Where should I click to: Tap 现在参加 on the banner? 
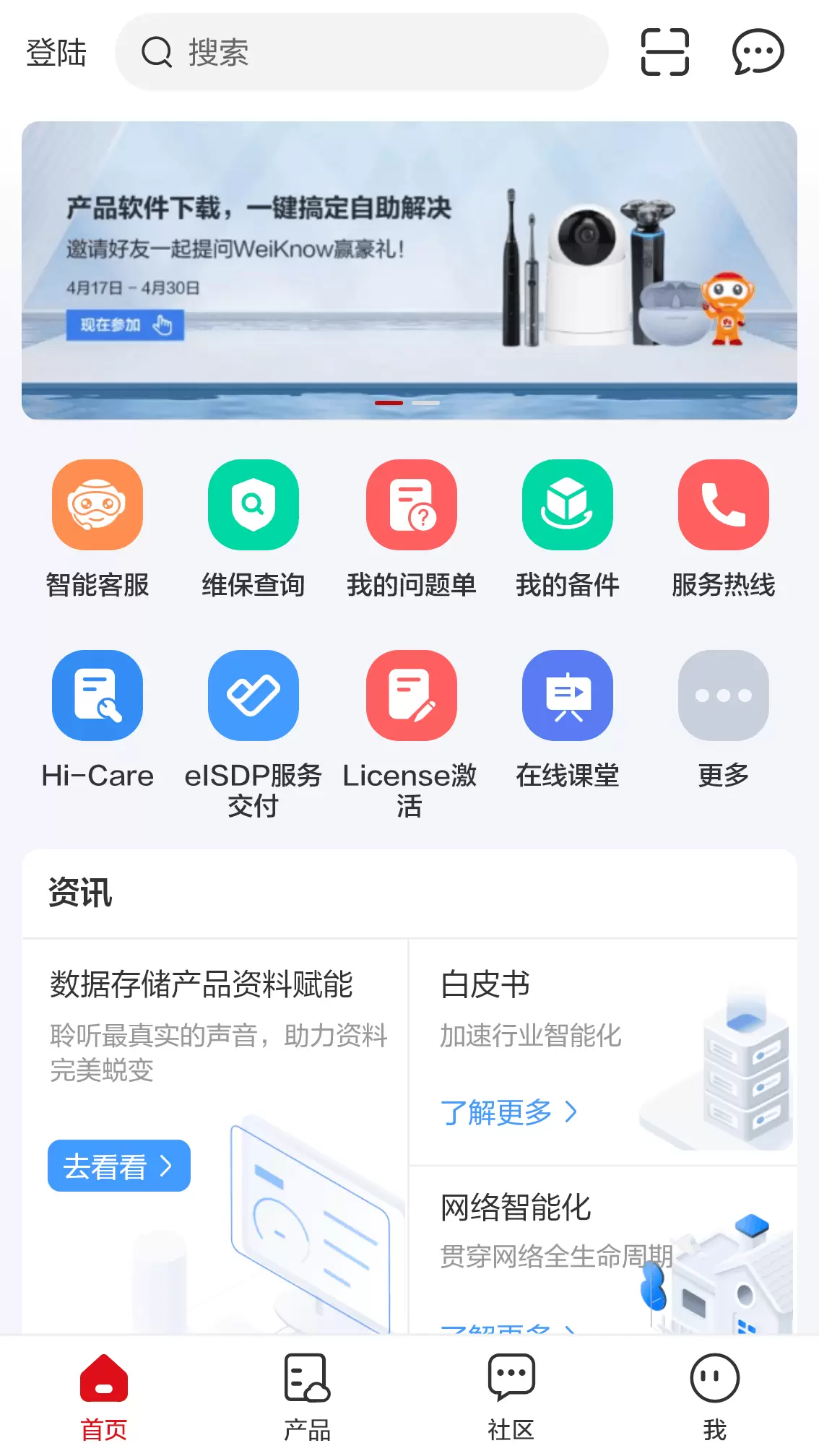coord(125,325)
